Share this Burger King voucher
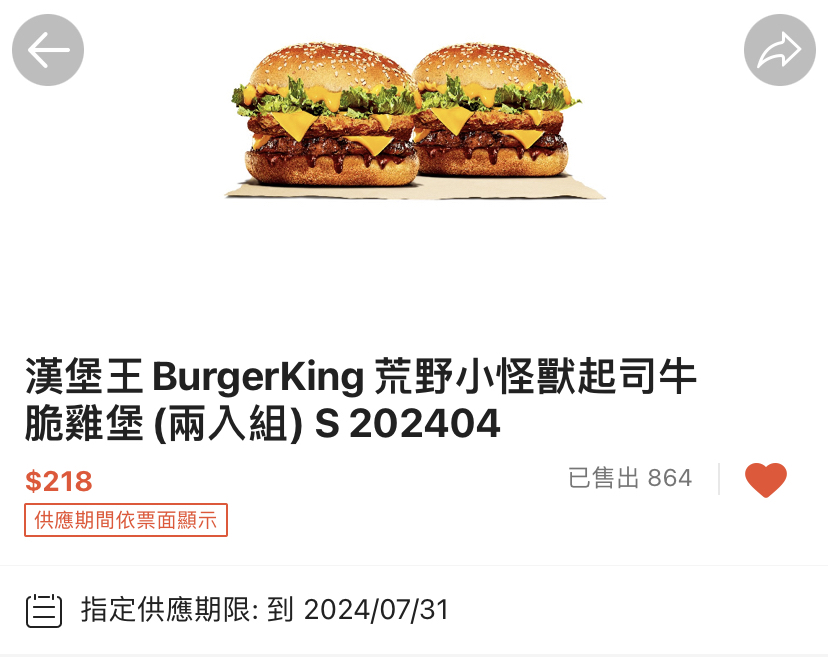 tap(779, 50)
